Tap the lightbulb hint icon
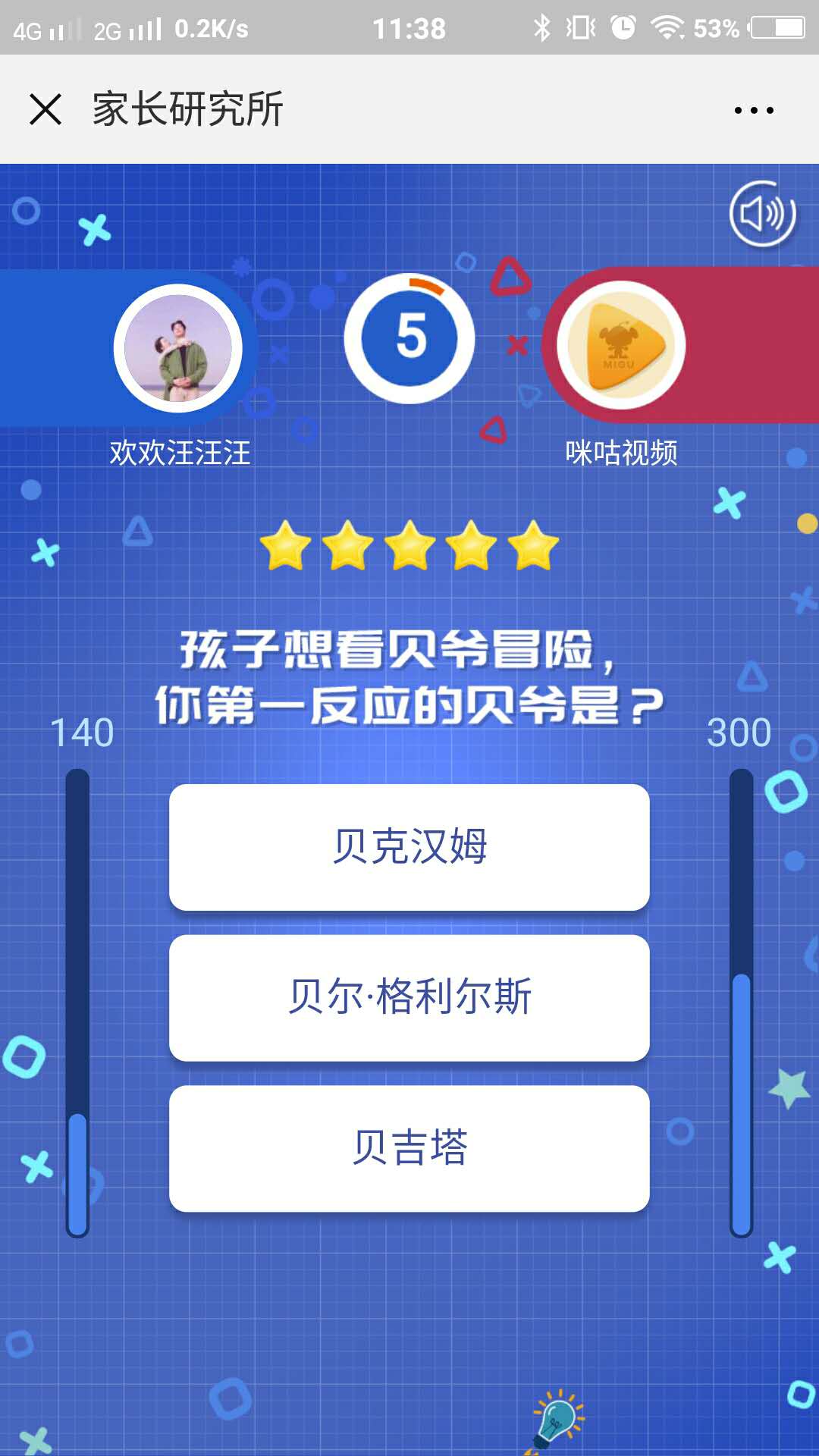 557,1420
